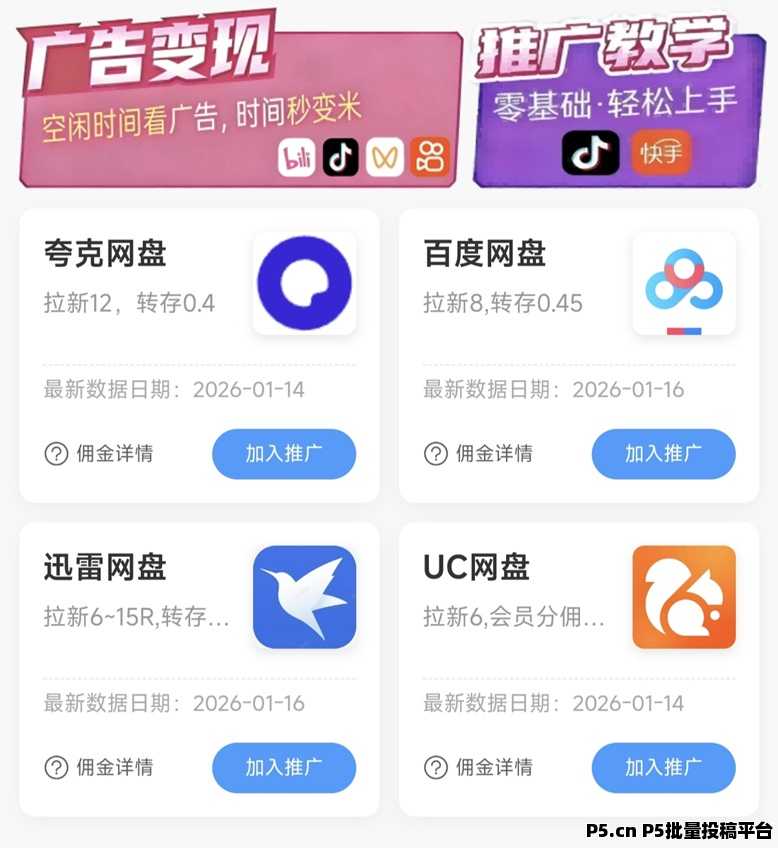Click 加入推广 for 夸克网盘
The image size is (778, 848).
[x=284, y=454]
